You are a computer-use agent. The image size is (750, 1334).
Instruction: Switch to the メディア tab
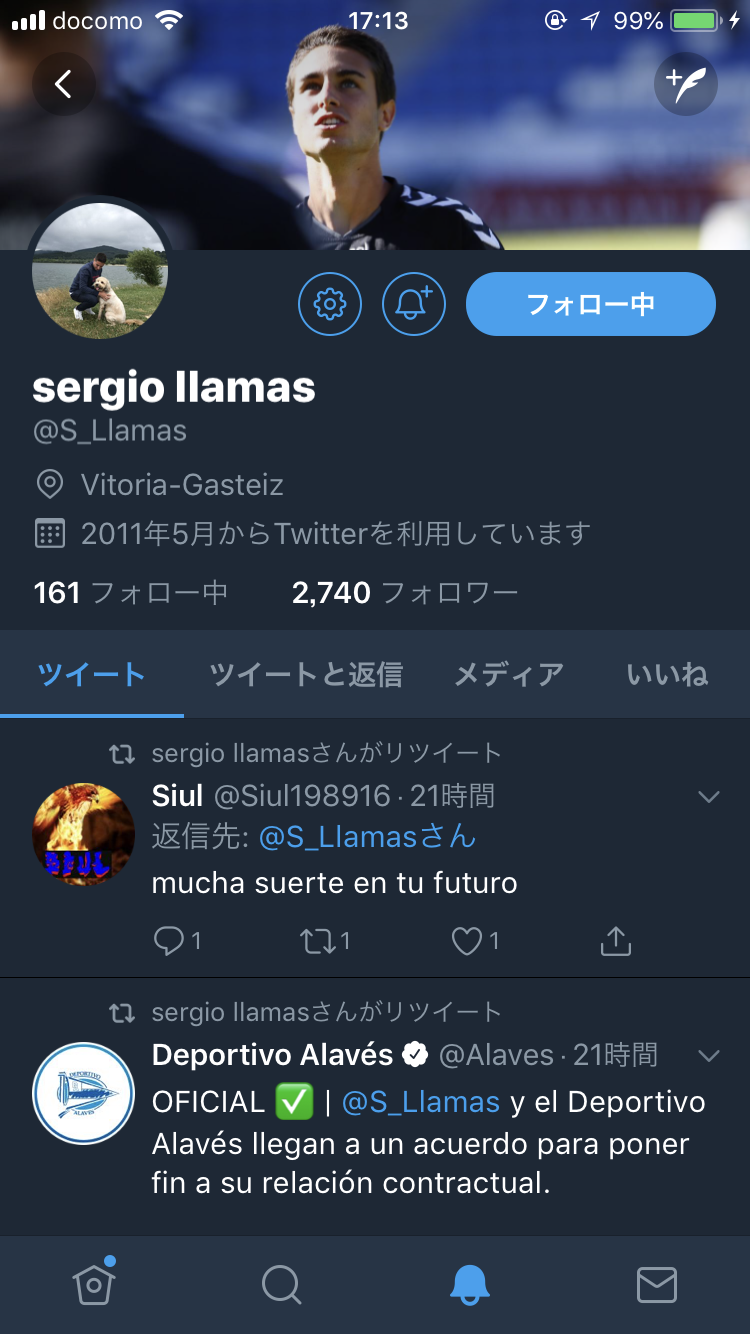coord(509,675)
